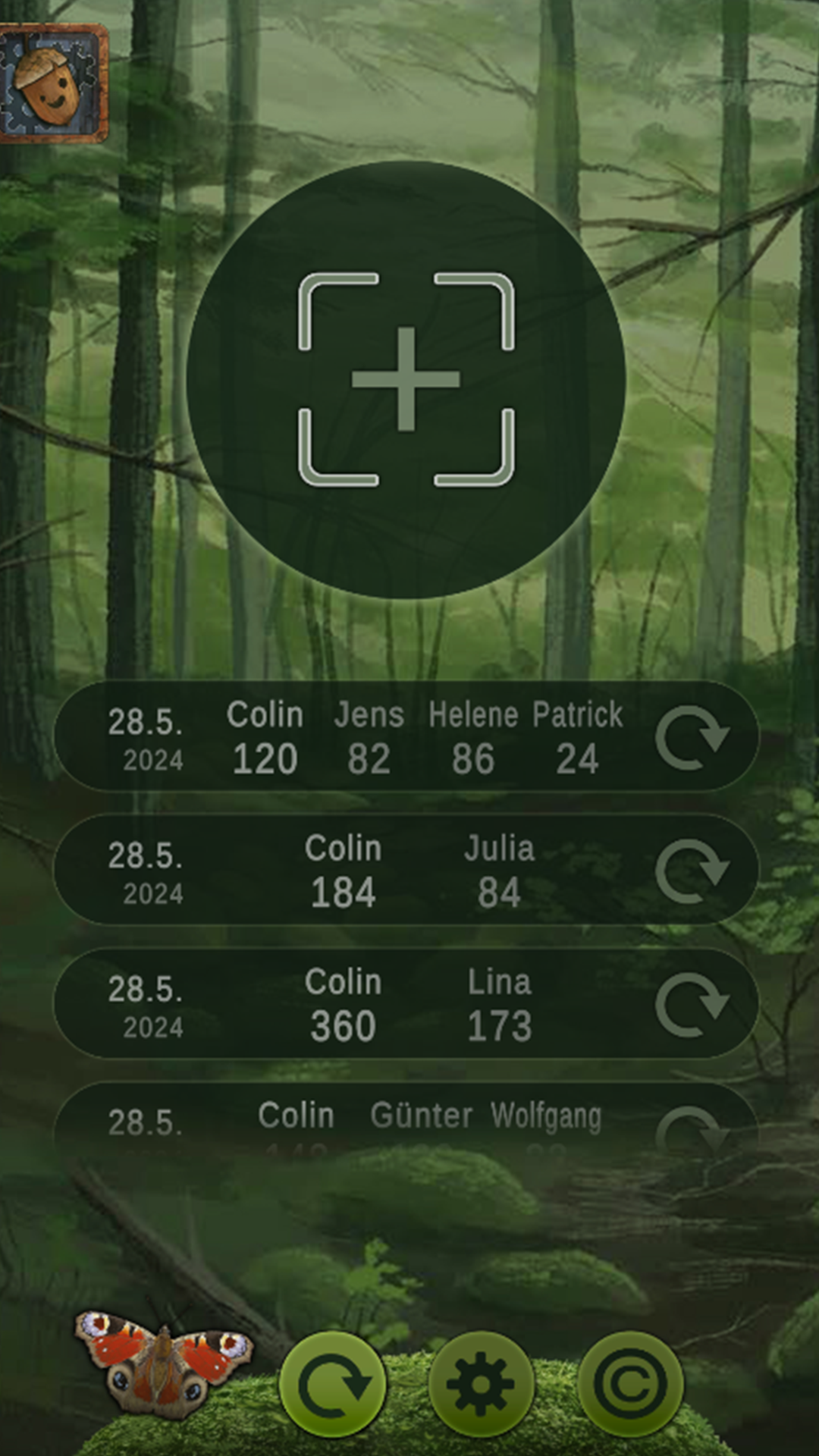Start a new score scan
This screenshot has width=819, height=1456.
(406, 379)
